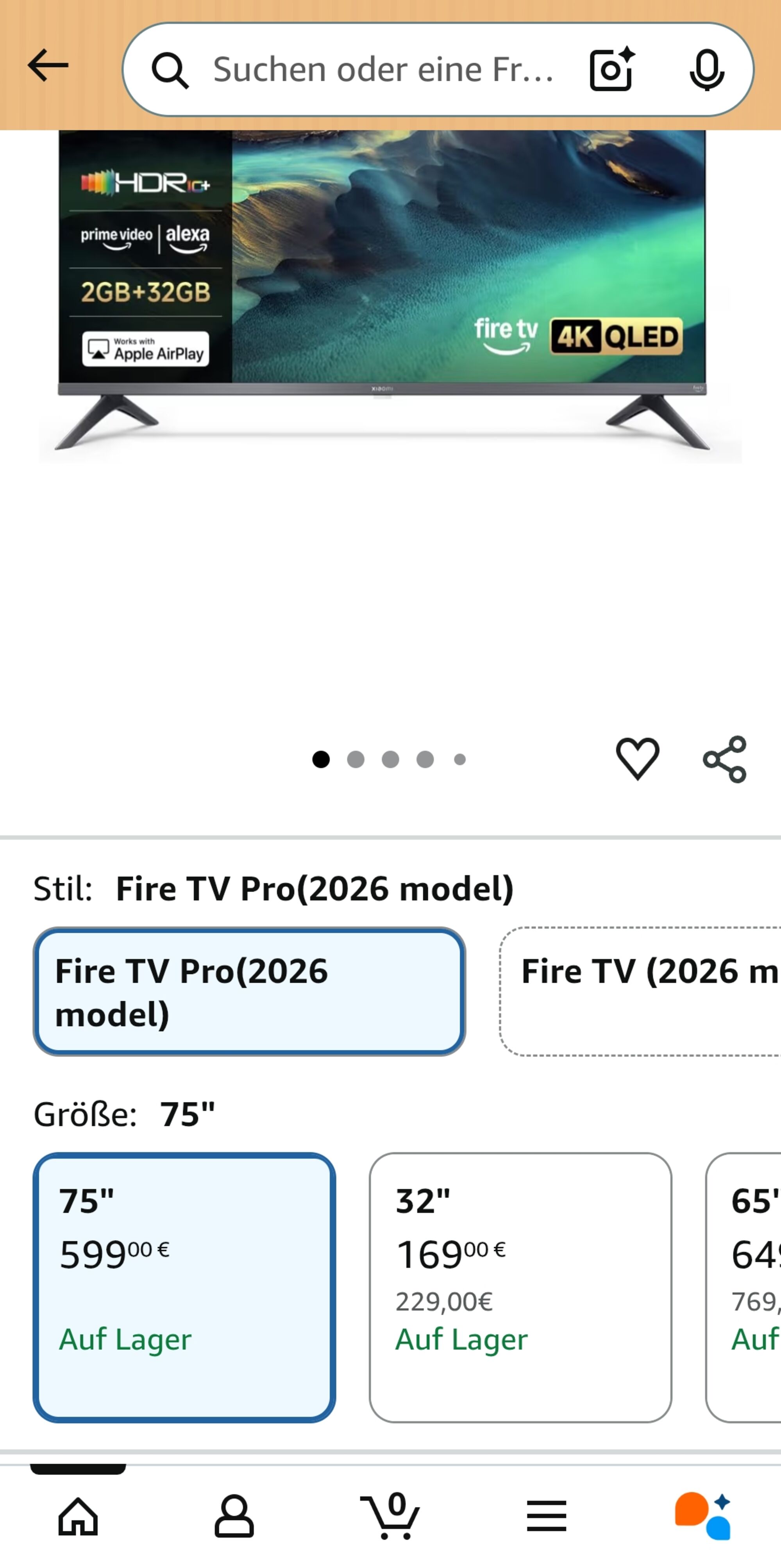
Task: Go back using the arrow icon
Action: point(48,66)
